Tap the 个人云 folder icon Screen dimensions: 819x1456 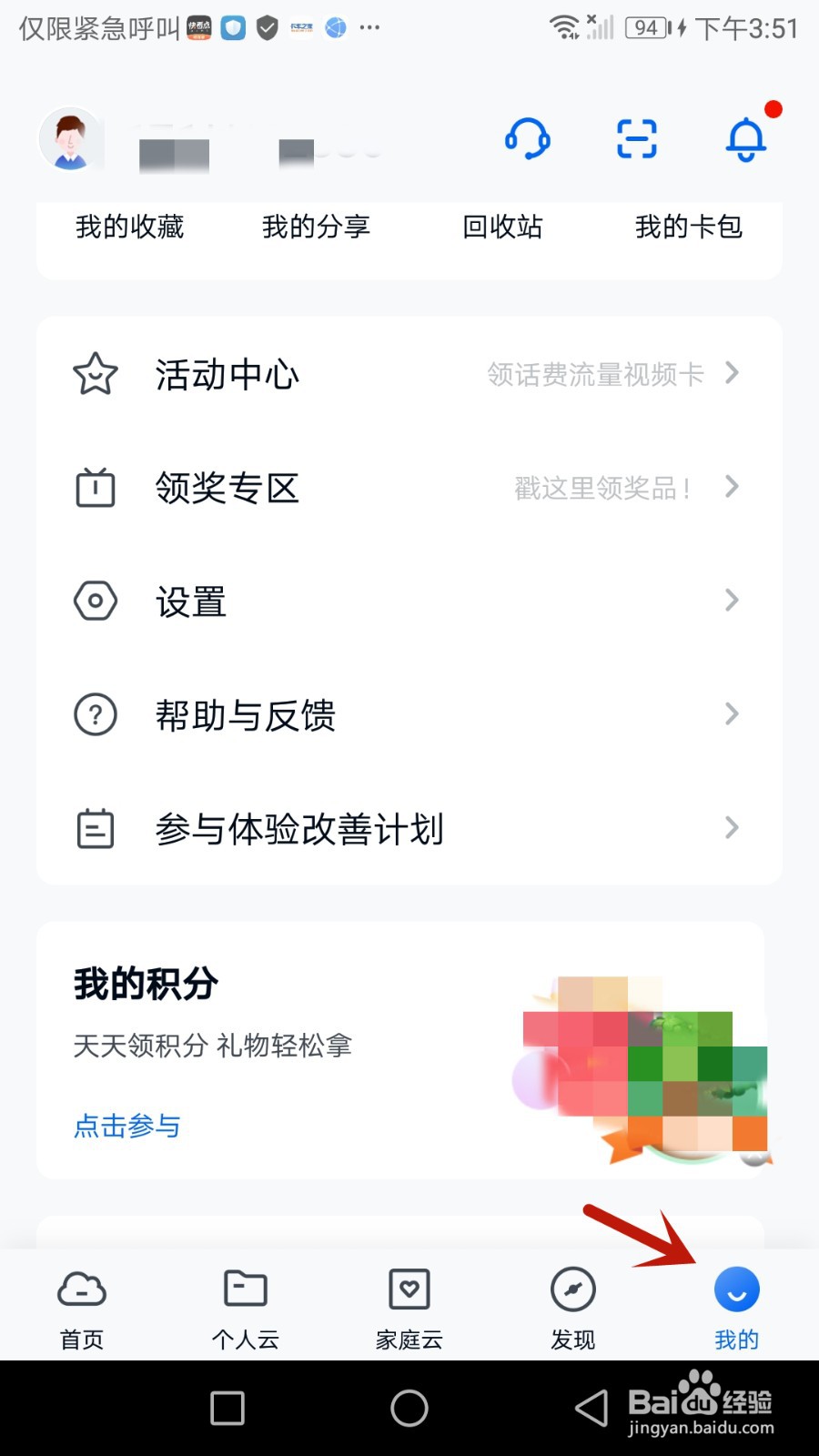tap(244, 1289)
